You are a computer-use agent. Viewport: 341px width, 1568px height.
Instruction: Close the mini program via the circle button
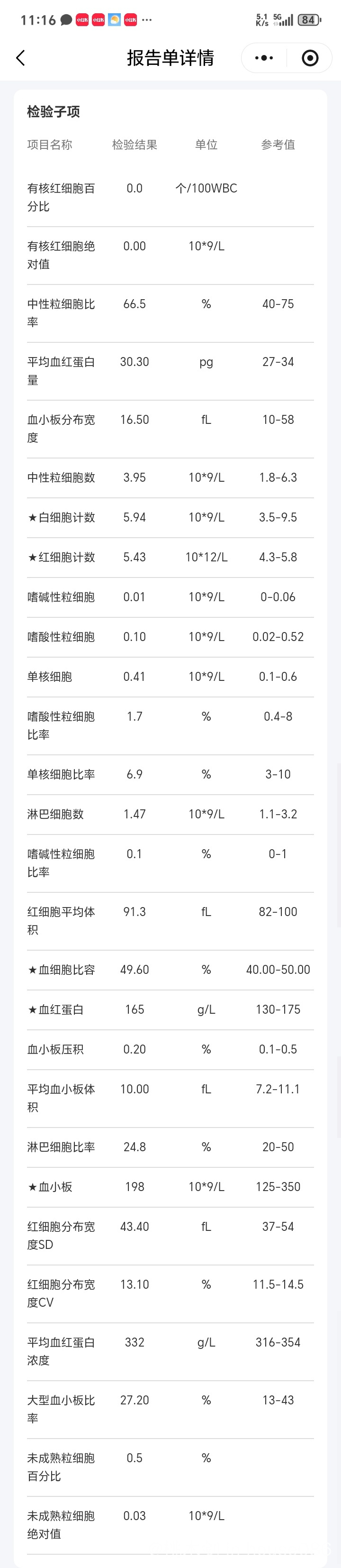click(310, 58)
